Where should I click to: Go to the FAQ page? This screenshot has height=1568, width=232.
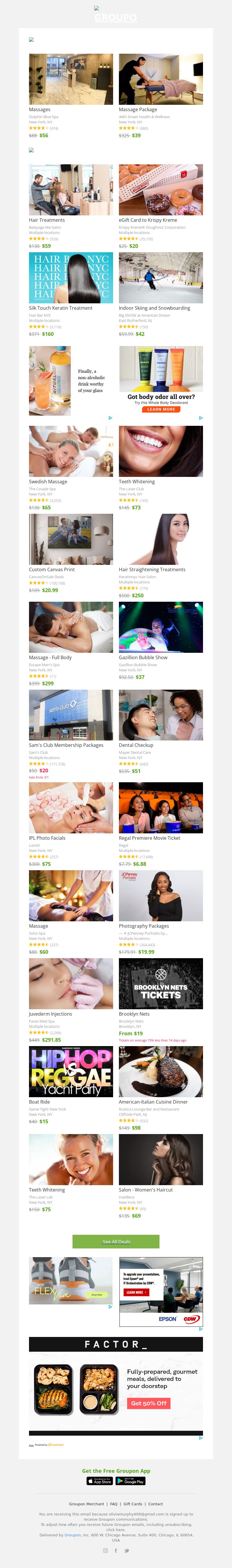pos(113,1504)
